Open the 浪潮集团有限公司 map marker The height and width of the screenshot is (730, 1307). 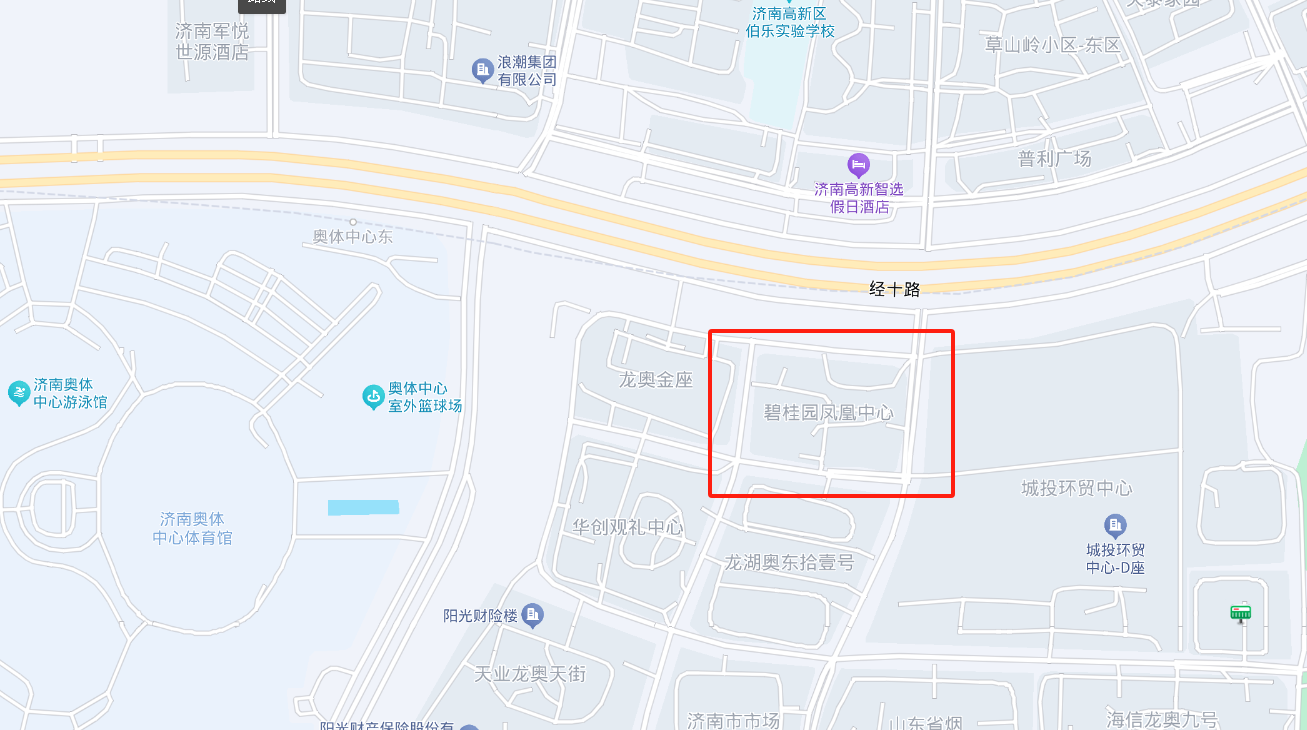coord(482,70)
